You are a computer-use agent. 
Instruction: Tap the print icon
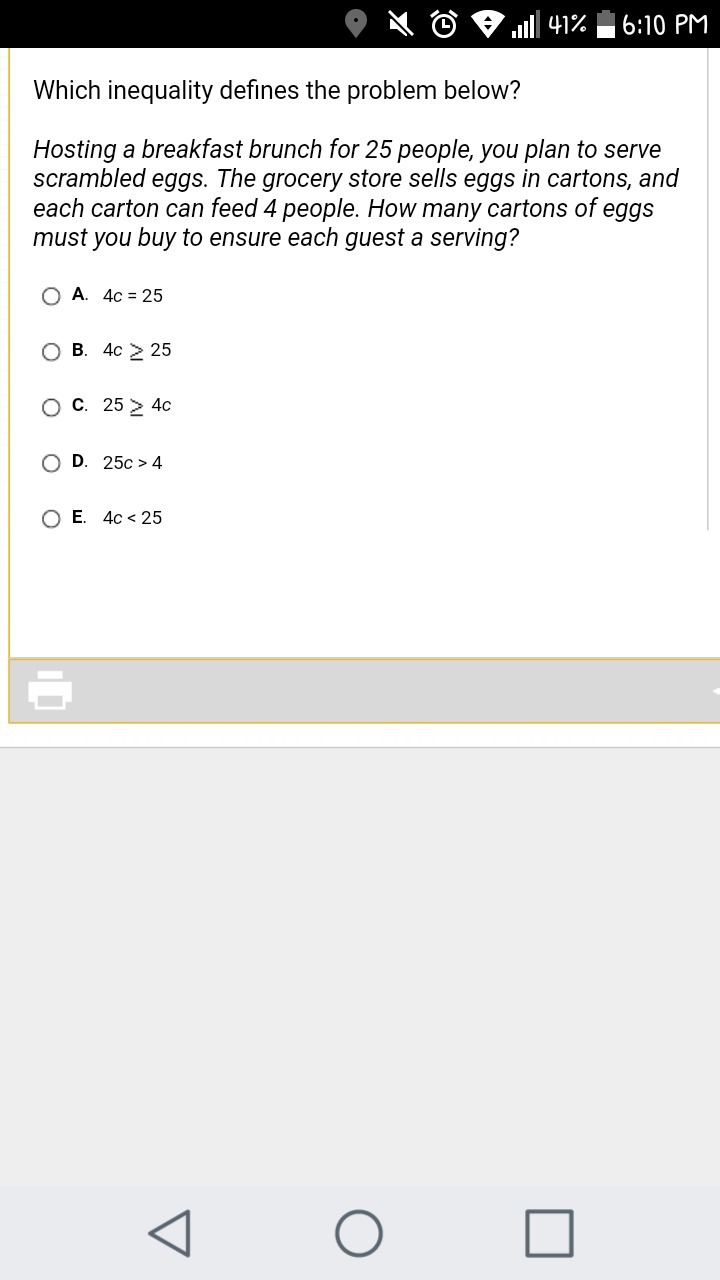(x=50, y=690)
